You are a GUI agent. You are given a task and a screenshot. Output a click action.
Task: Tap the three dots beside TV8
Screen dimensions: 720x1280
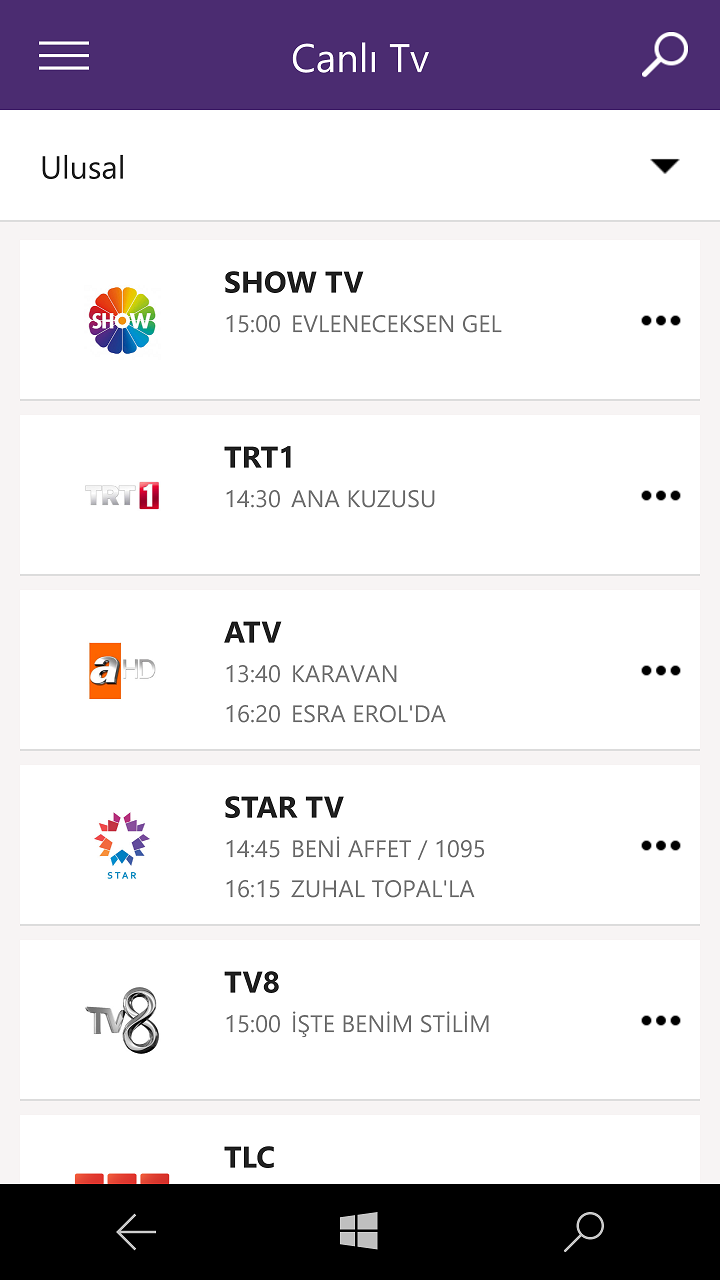pyautogui.click(x=661, y=1021)
